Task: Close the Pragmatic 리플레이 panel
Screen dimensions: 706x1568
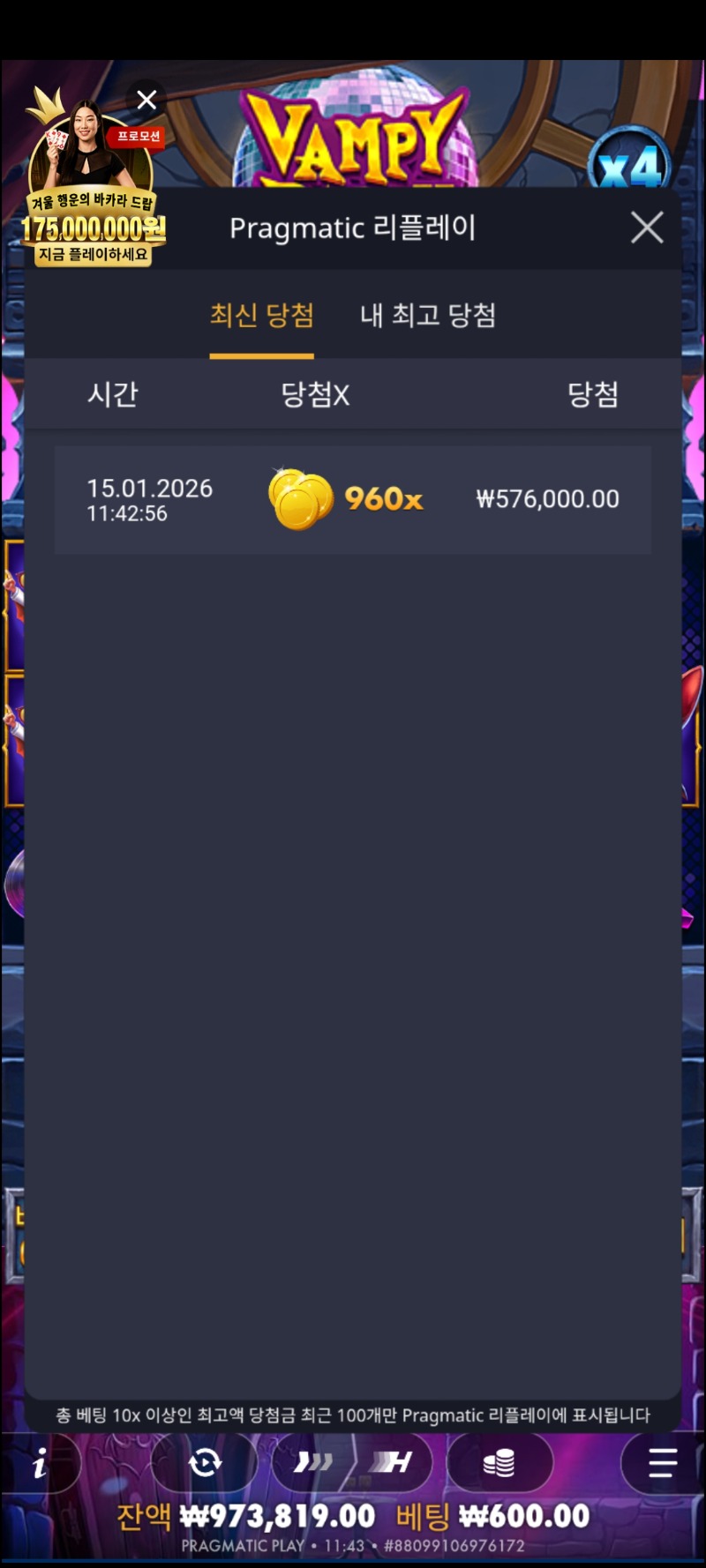Action: tap(647, 228)
